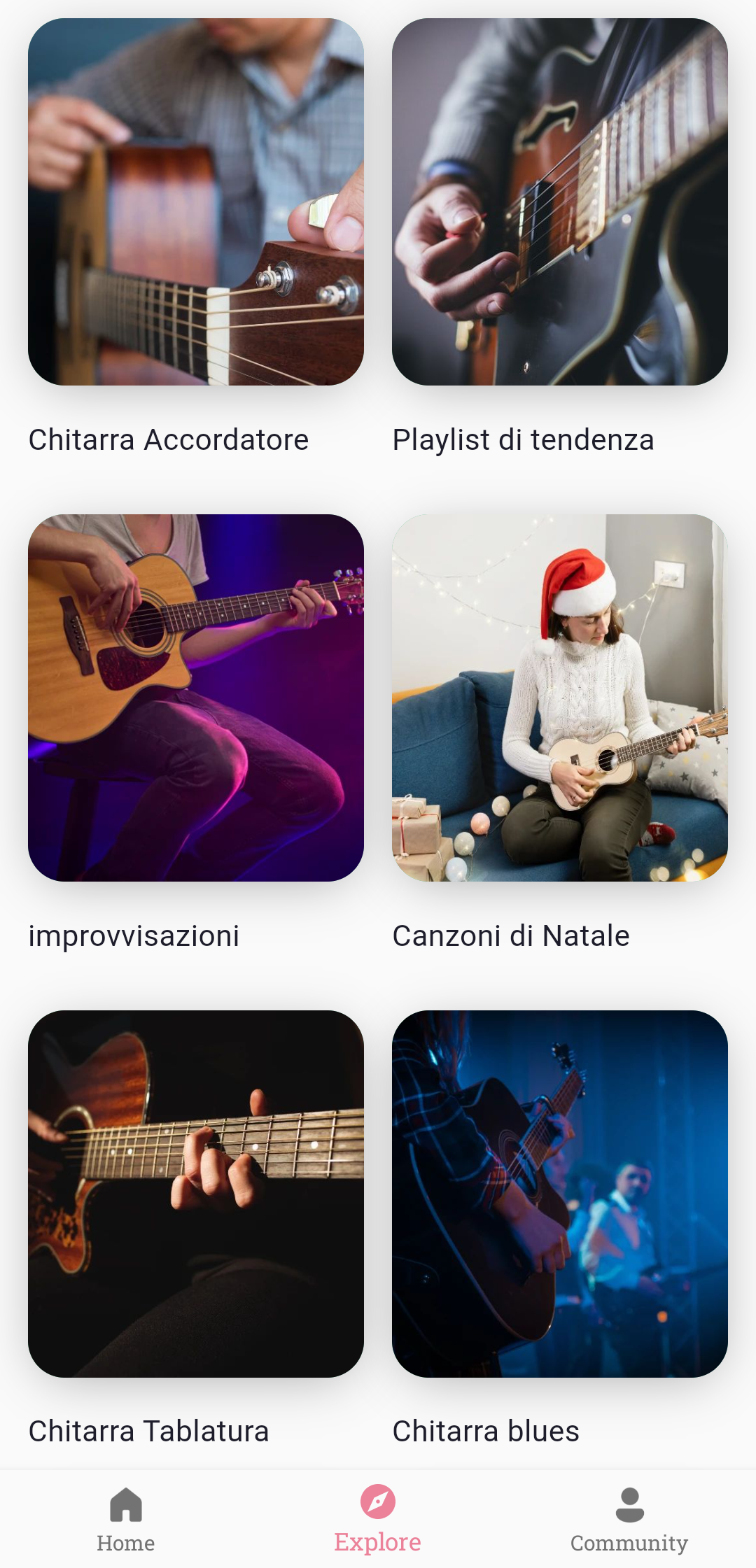This screenshot has width=756, height=1568.
Task: Tap the Explore tab
Action: (378, 1519)
